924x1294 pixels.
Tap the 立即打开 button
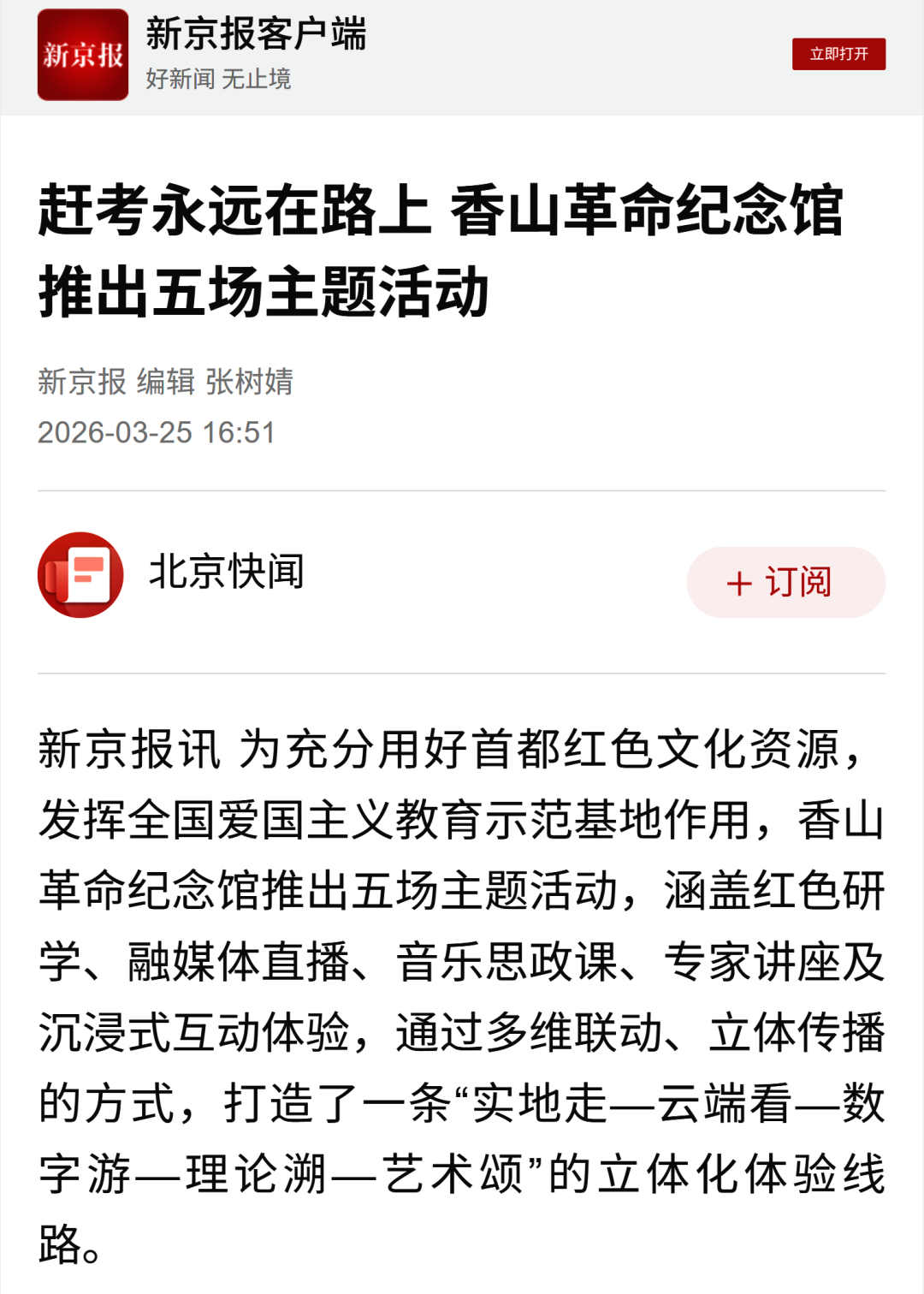838,54
